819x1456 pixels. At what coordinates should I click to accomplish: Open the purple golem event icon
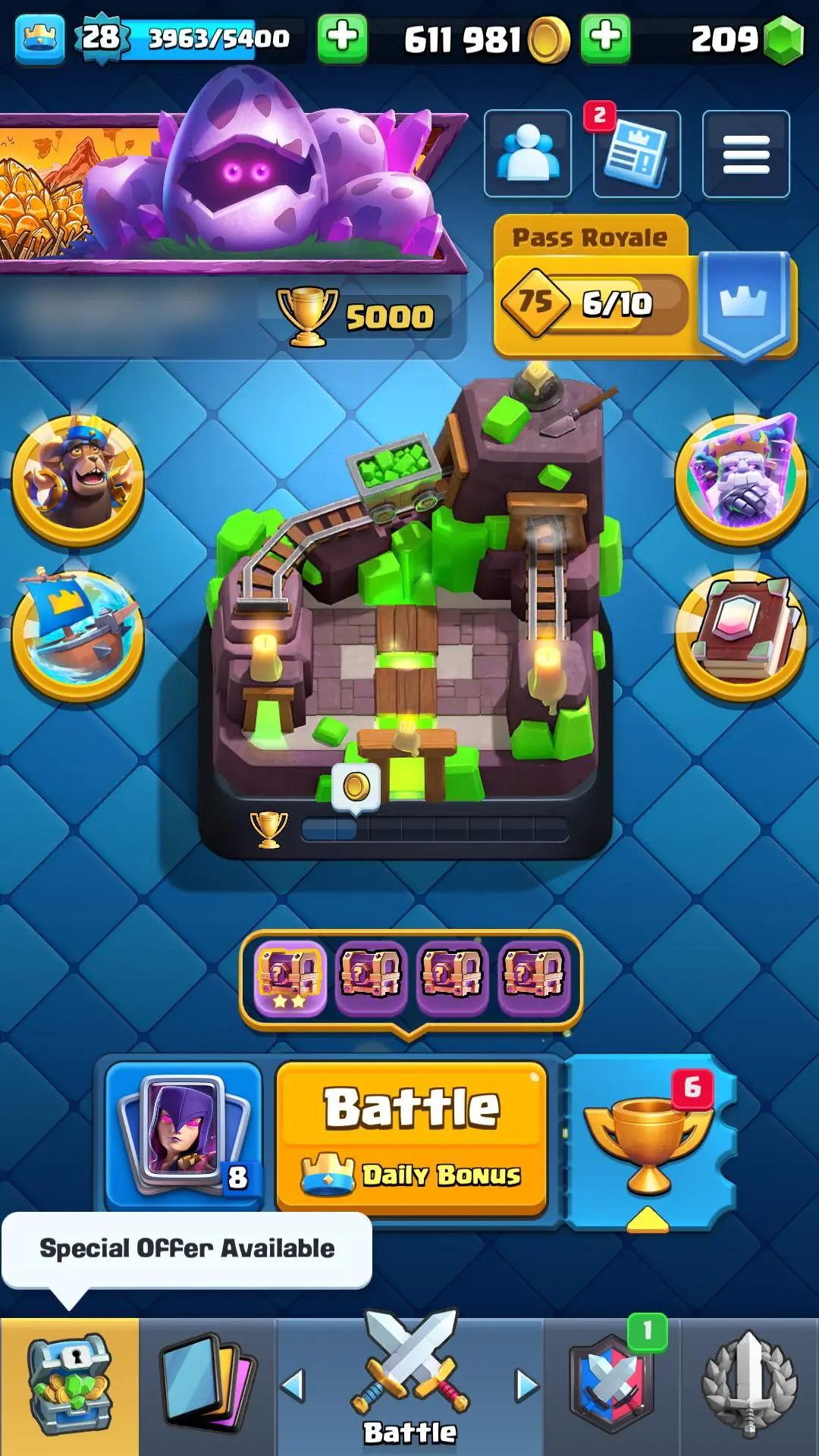pyautogui.click(x=741, y=479)
